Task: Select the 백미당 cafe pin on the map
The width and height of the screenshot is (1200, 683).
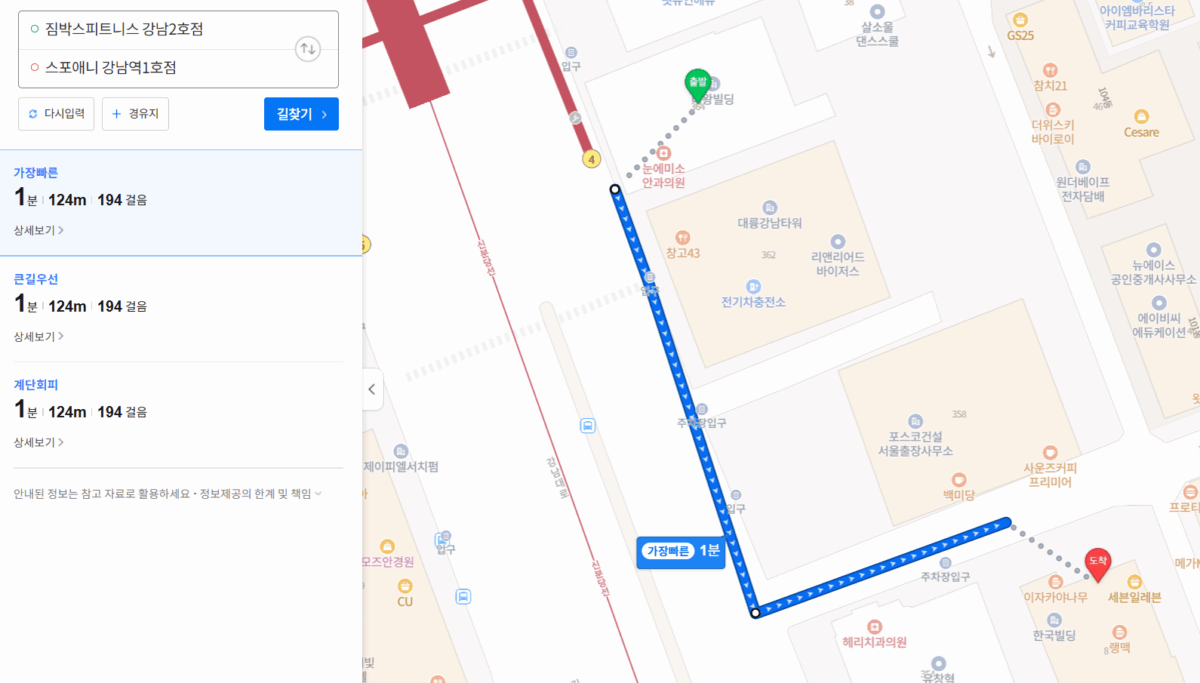Action: 959,479
